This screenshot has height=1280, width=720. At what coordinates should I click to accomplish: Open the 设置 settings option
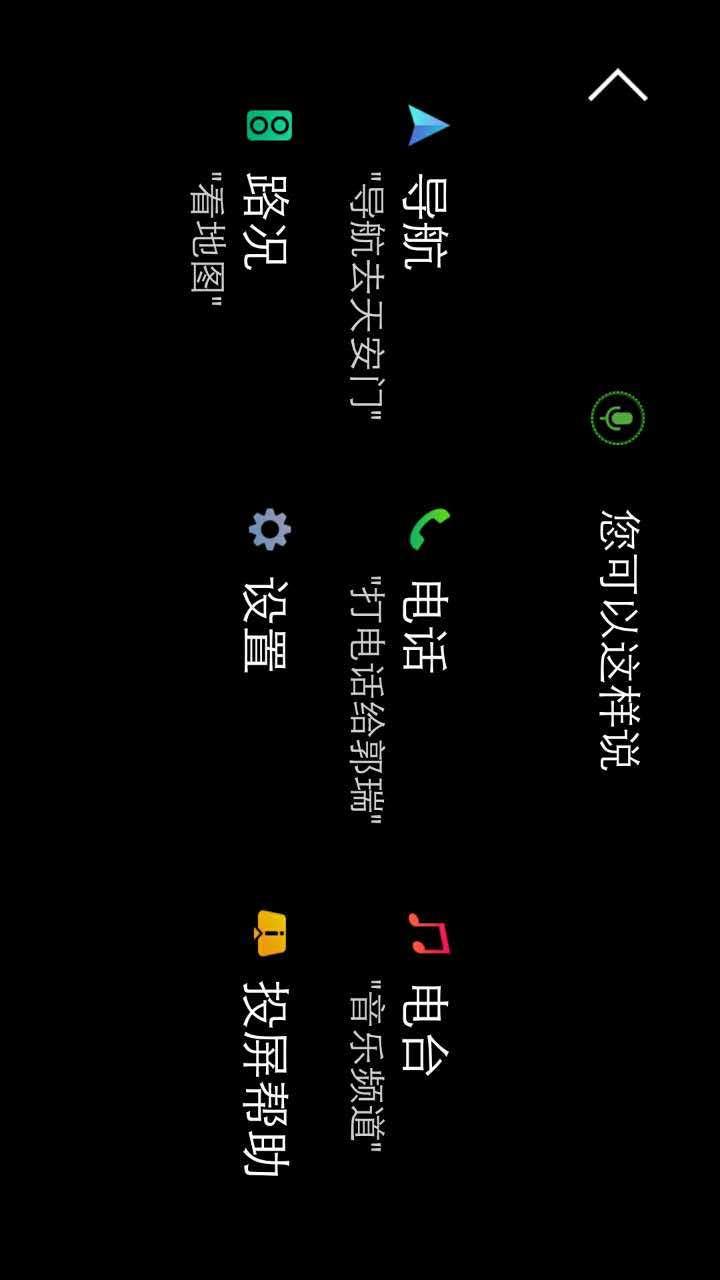click(266, 626)
